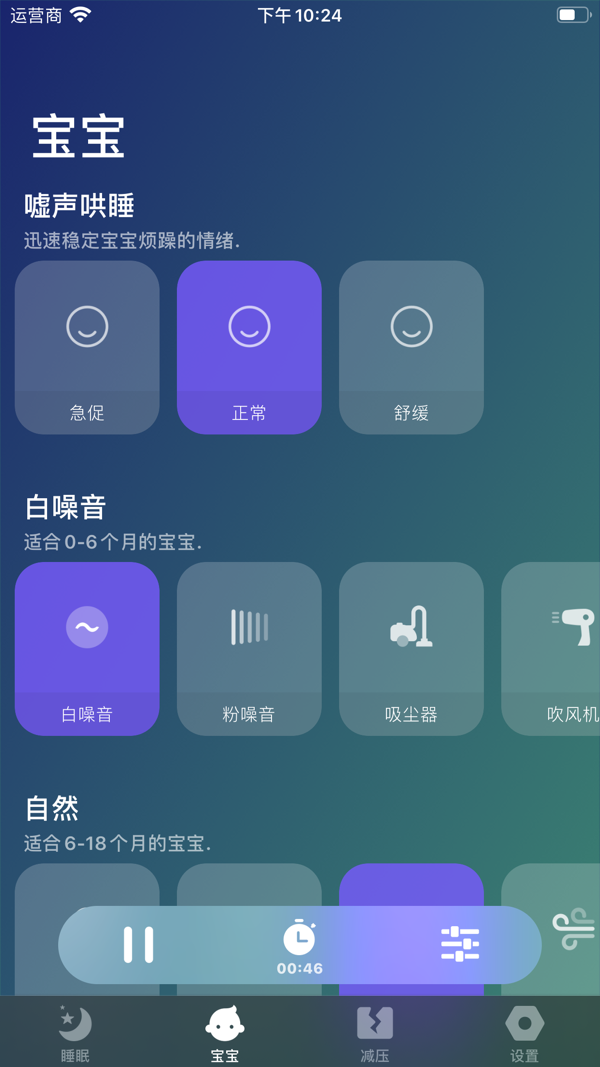Toggle the 白噪音 sound card
Screen dimensions: 600x1067
[87, 648]
